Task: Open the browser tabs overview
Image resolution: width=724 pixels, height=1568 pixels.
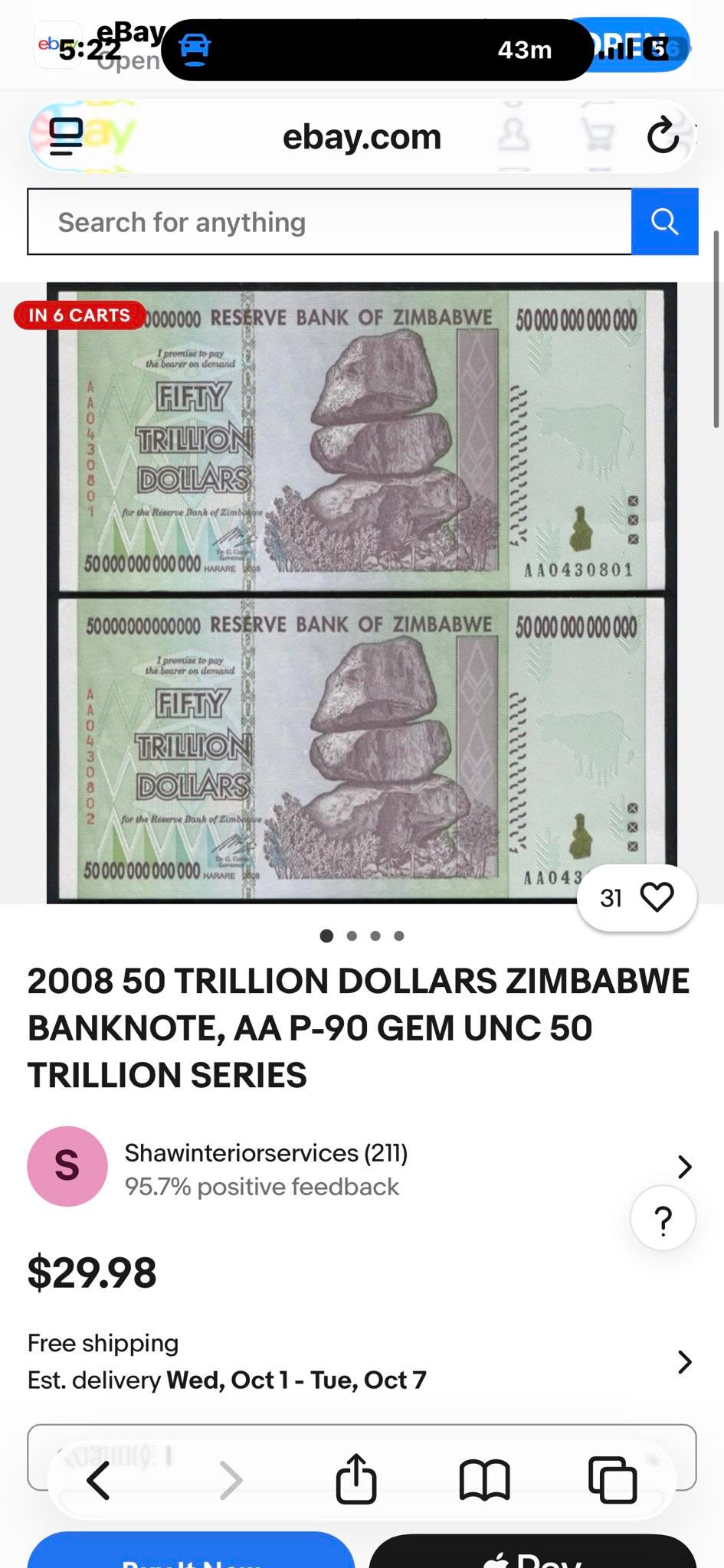Action: 612,1480
